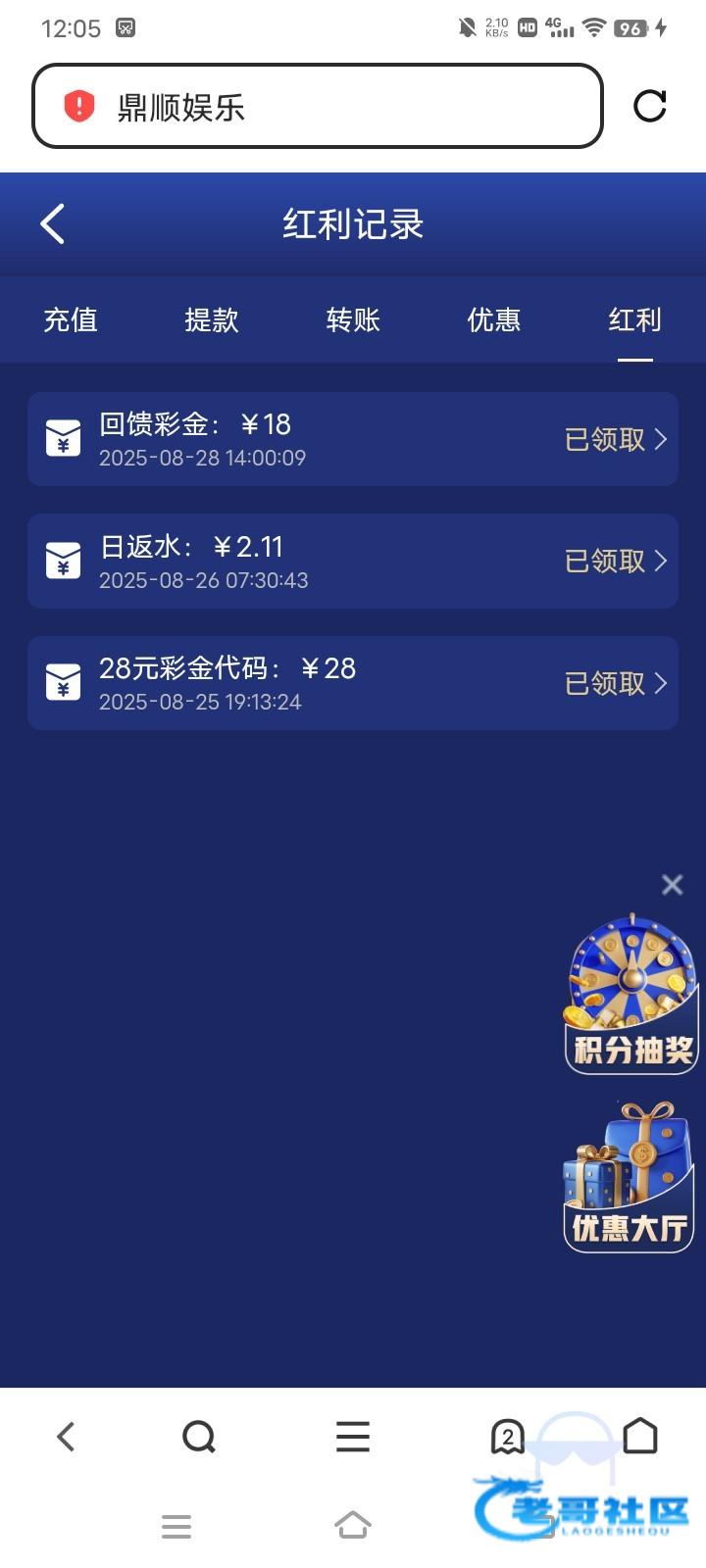Open the 转账 tab
Image resolution: width=706 pixels, height=1568 pixels.
(353, 320)
